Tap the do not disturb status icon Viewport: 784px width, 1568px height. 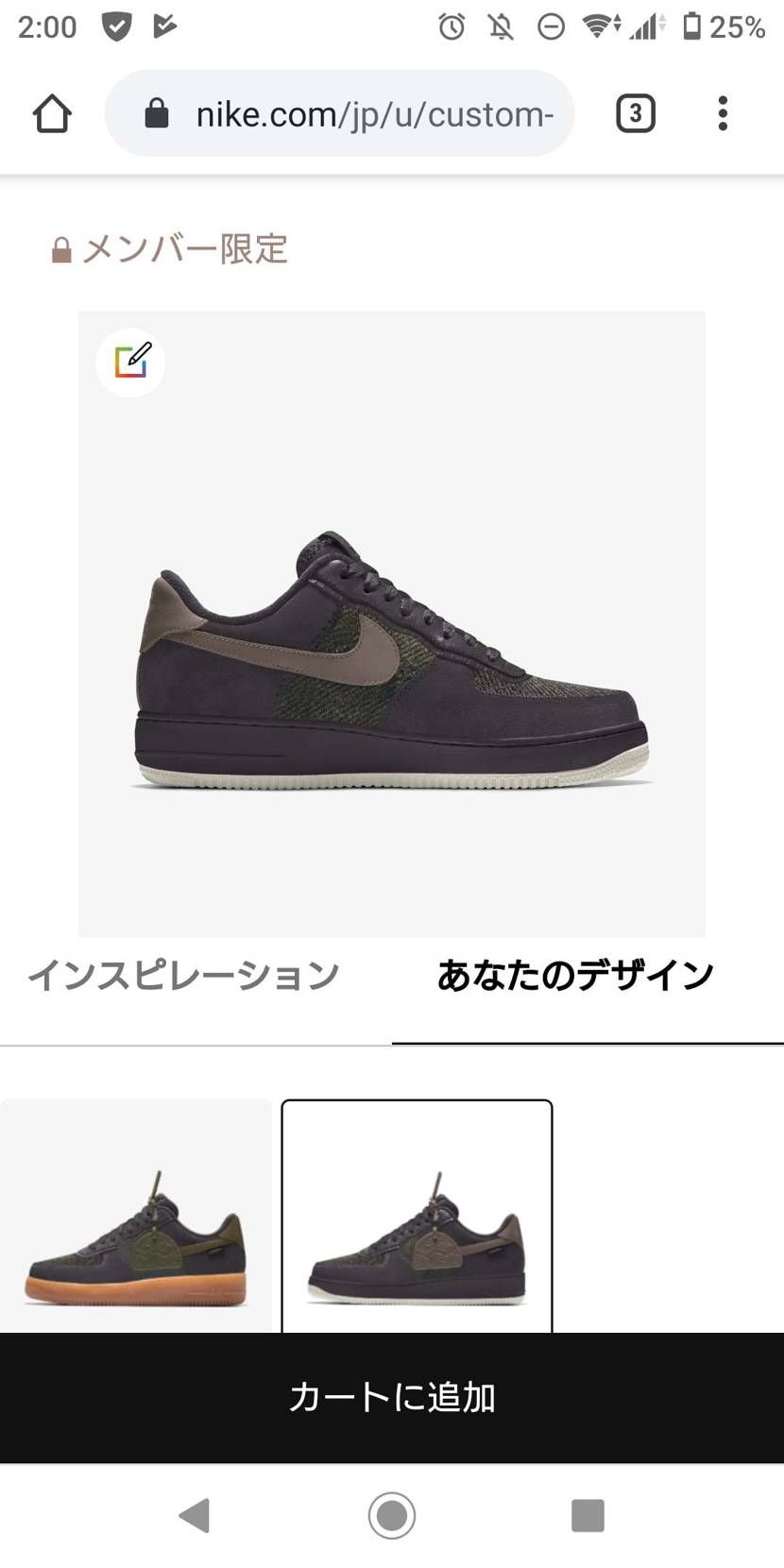coord(551,26)
